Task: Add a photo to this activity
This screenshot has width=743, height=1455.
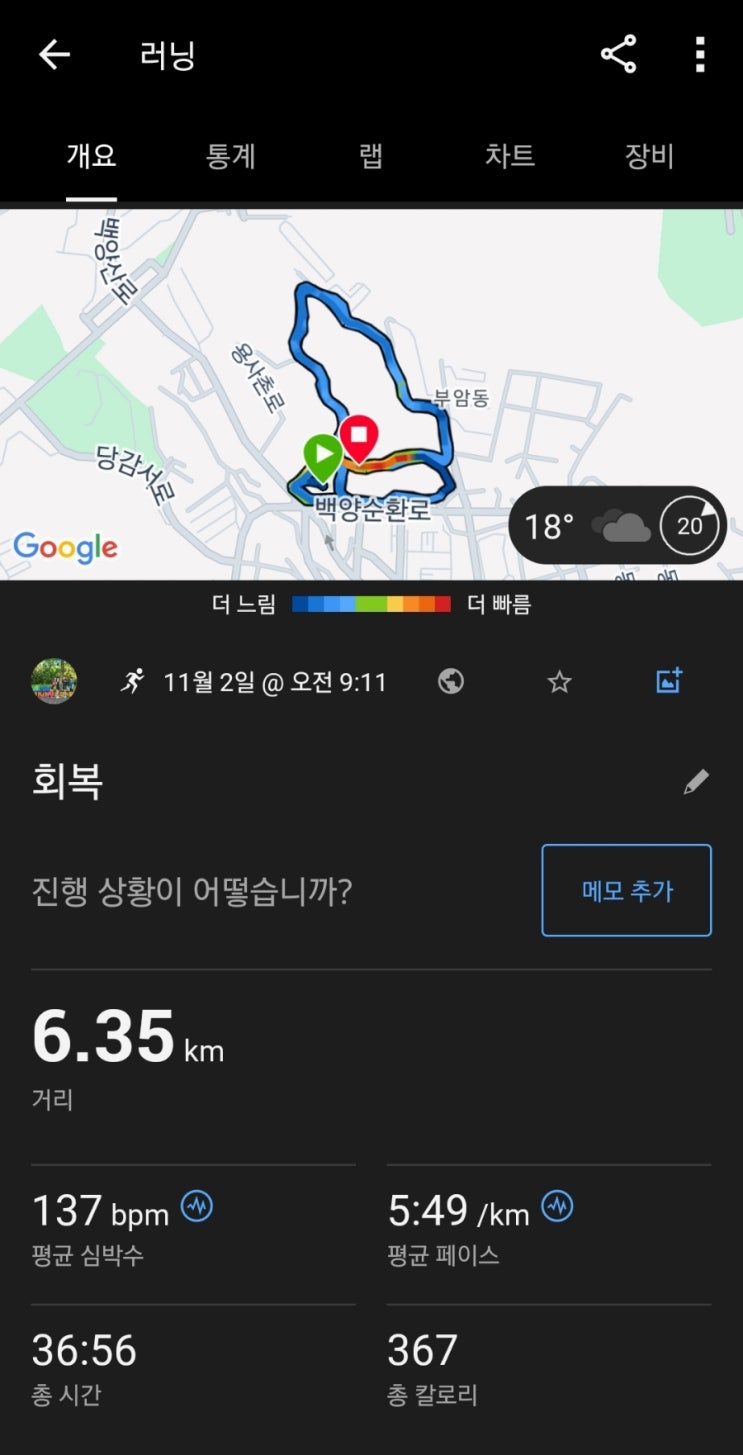Action: 668,682
